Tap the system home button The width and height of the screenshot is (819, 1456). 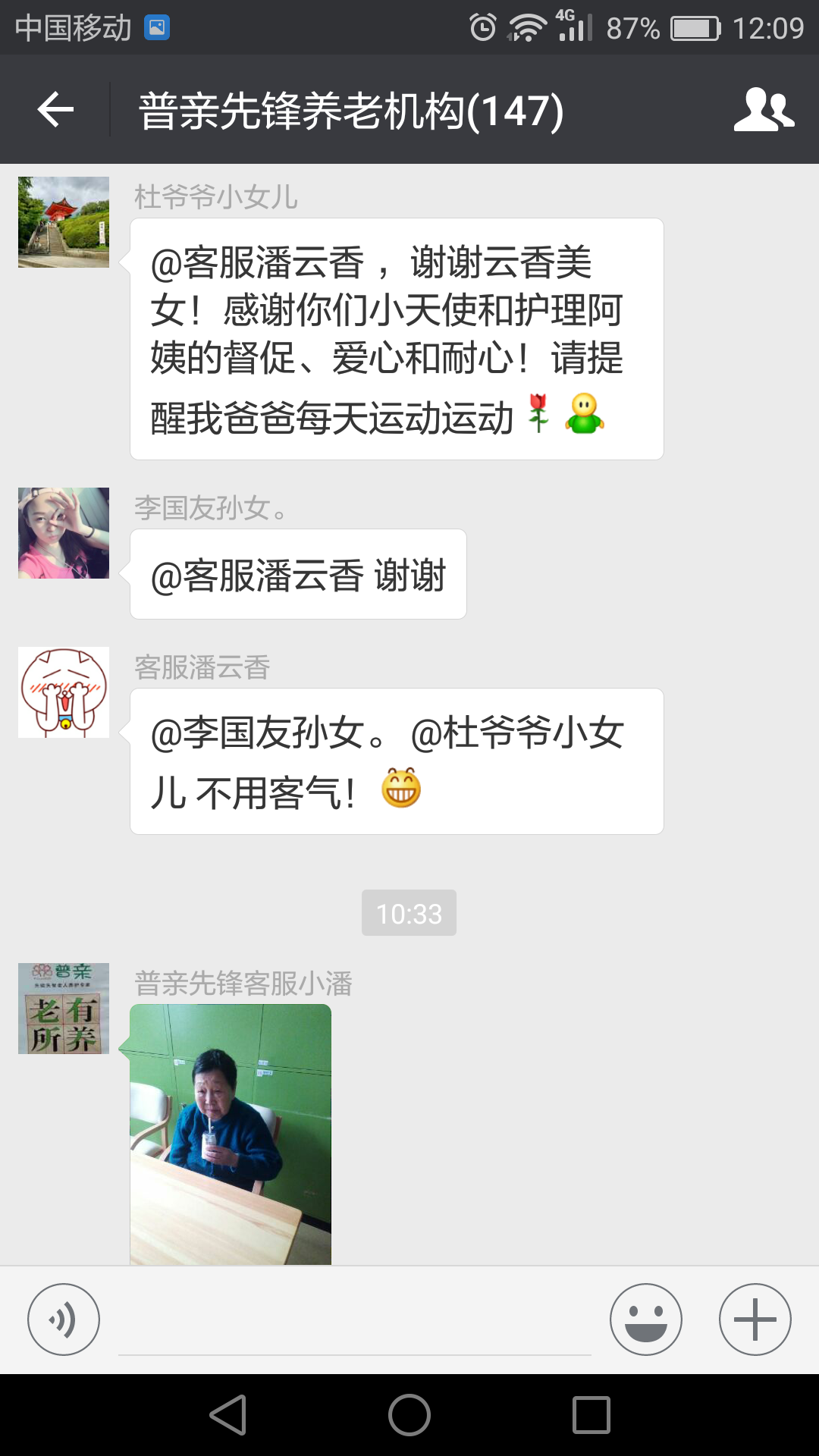click(409, 1415)
